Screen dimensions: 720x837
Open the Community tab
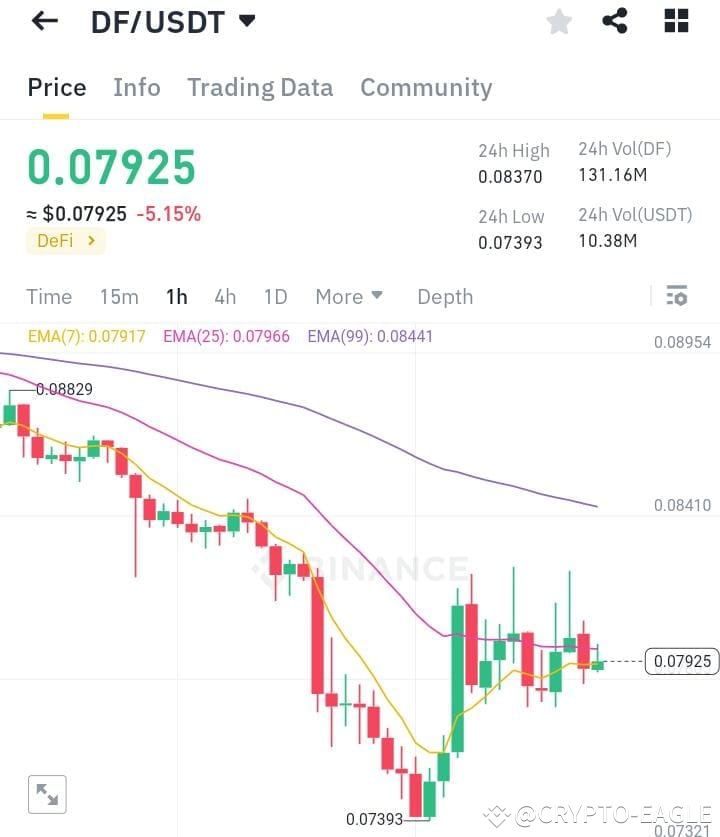[x=426, y=88]
